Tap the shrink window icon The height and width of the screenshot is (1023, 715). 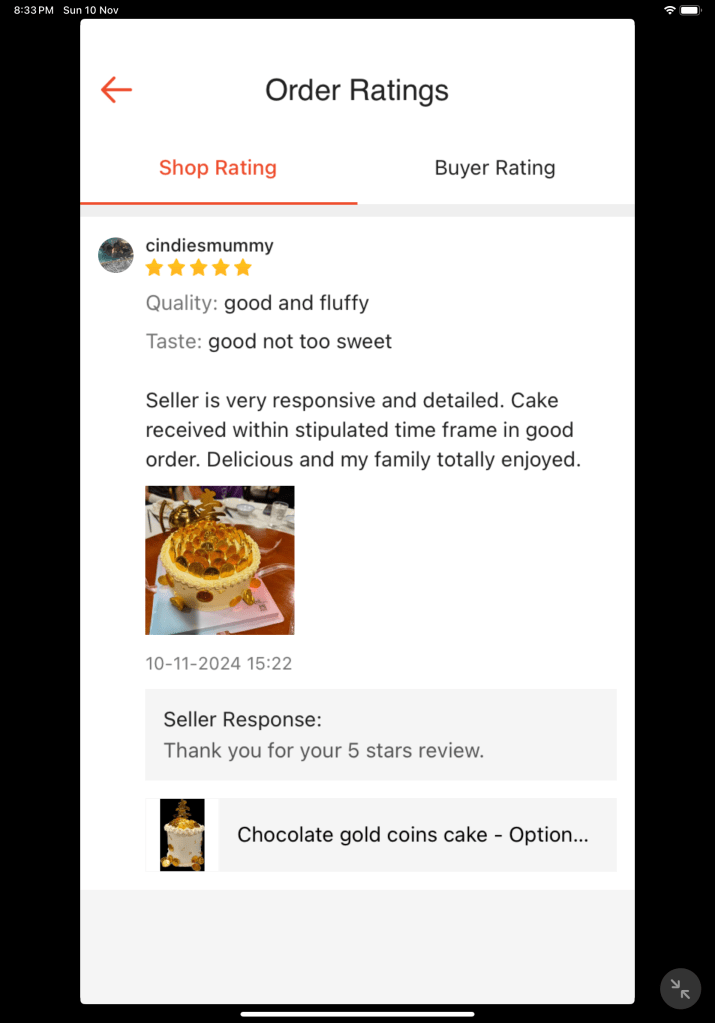680,989
